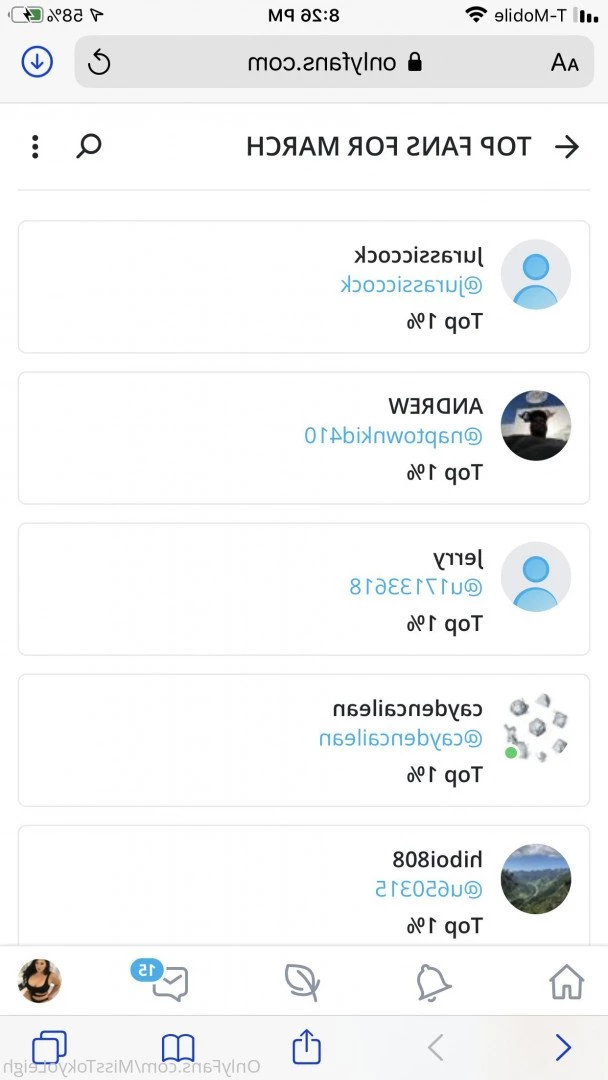Open search in the top fans list
This screenshot has width=608, height=1080.
89,147
